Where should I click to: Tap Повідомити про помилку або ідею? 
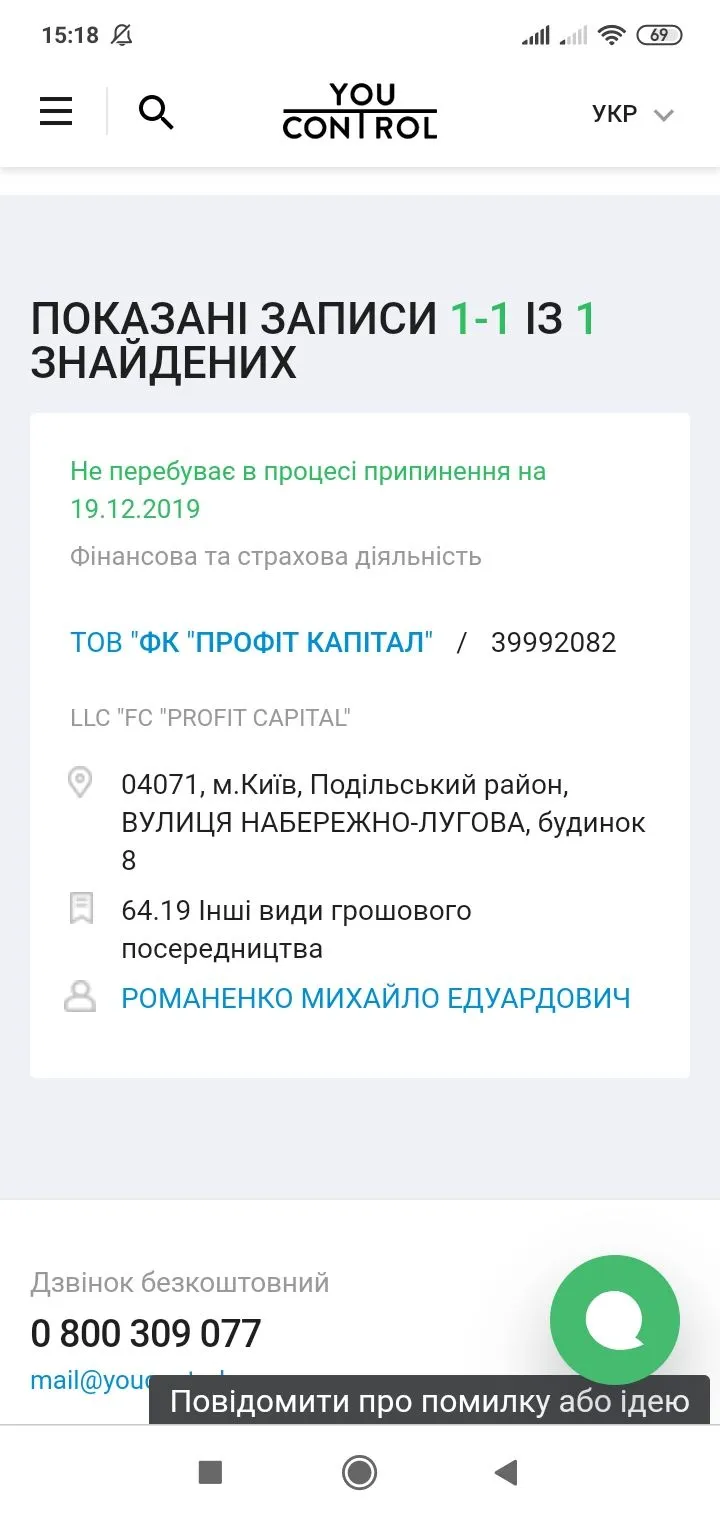(429, 1401)
